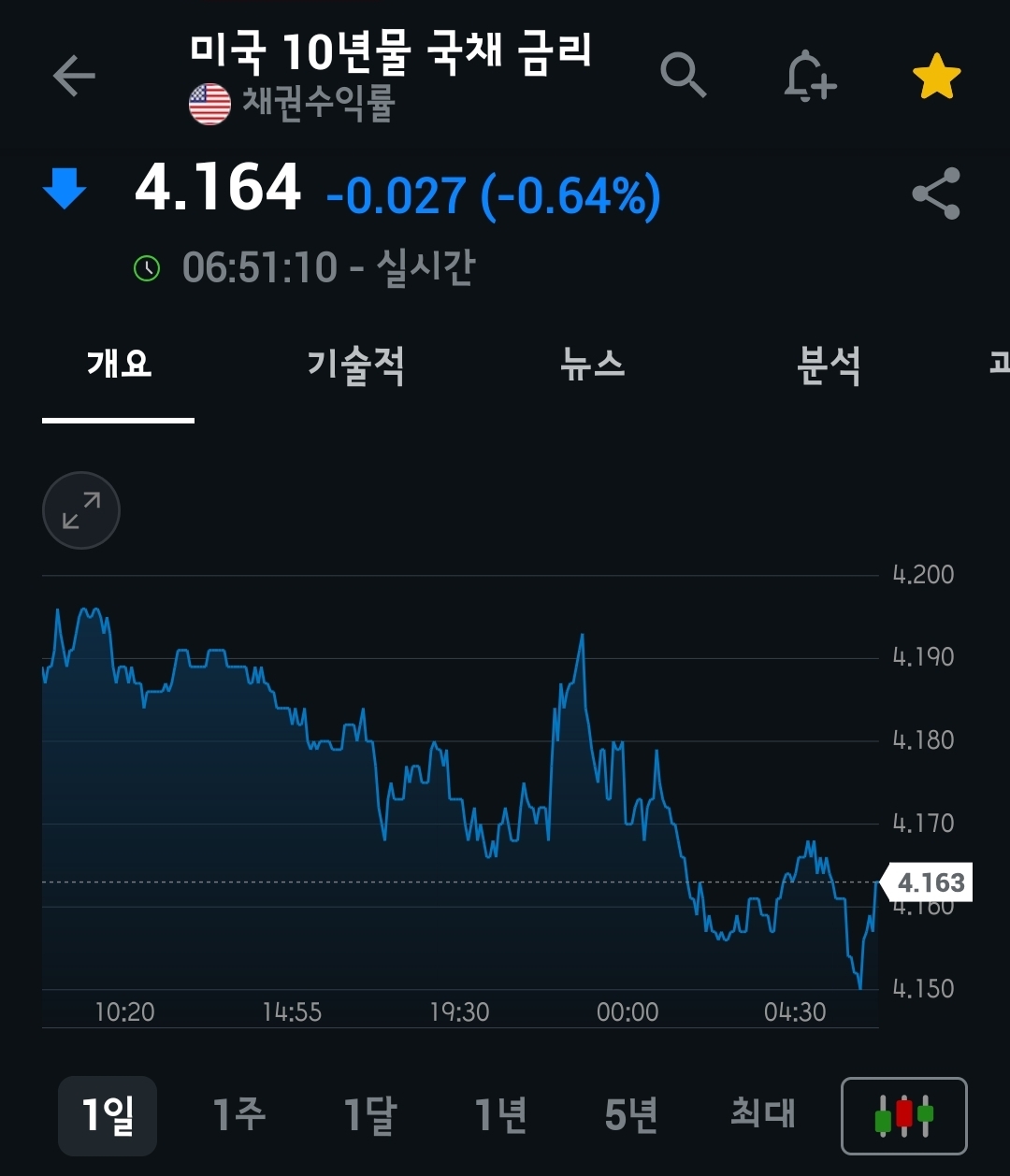Show the 최대 chart range
This screenshot has height=1176, width=1010.
762,1115
